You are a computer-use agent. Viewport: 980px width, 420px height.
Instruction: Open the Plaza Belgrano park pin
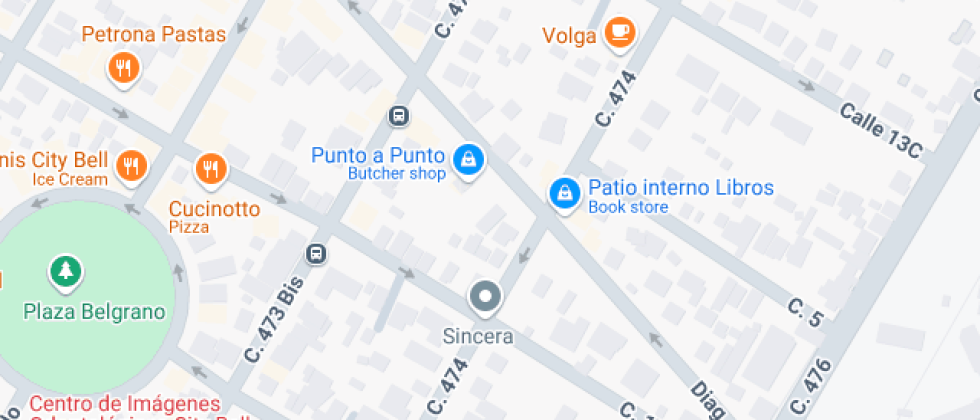[66, 272]
